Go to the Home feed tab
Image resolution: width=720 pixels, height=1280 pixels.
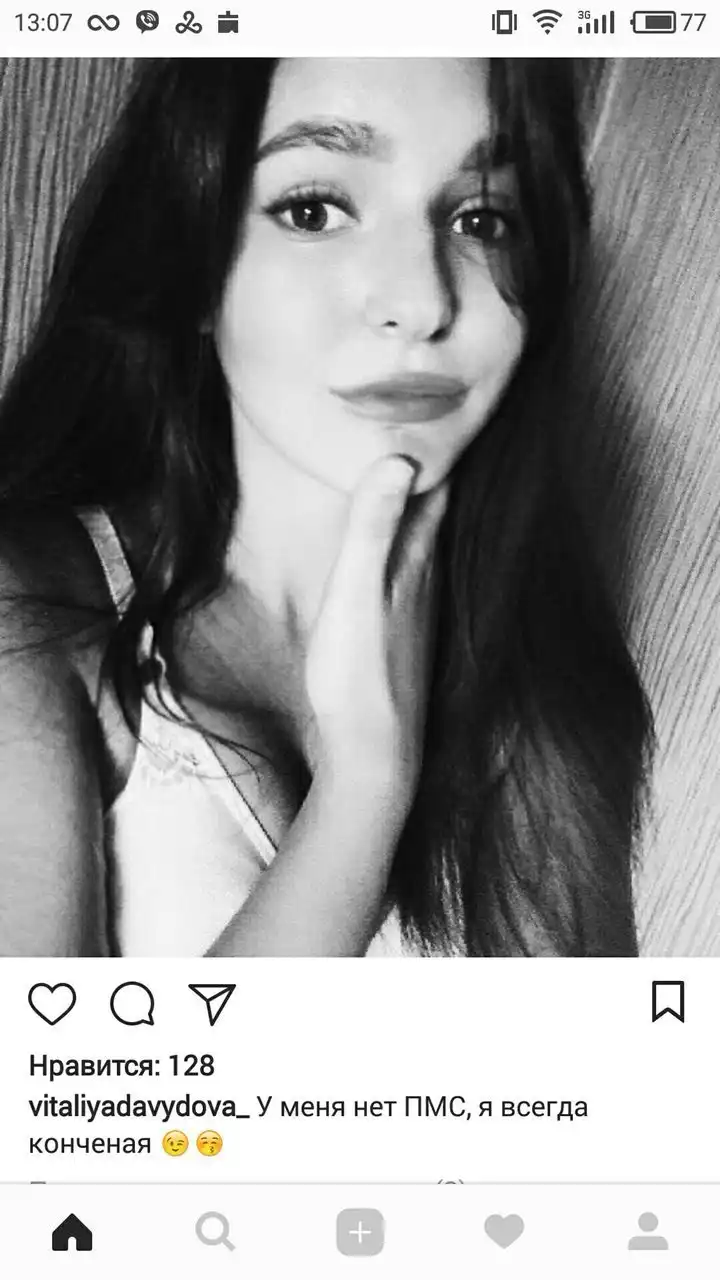click(x=72, y=1232)
